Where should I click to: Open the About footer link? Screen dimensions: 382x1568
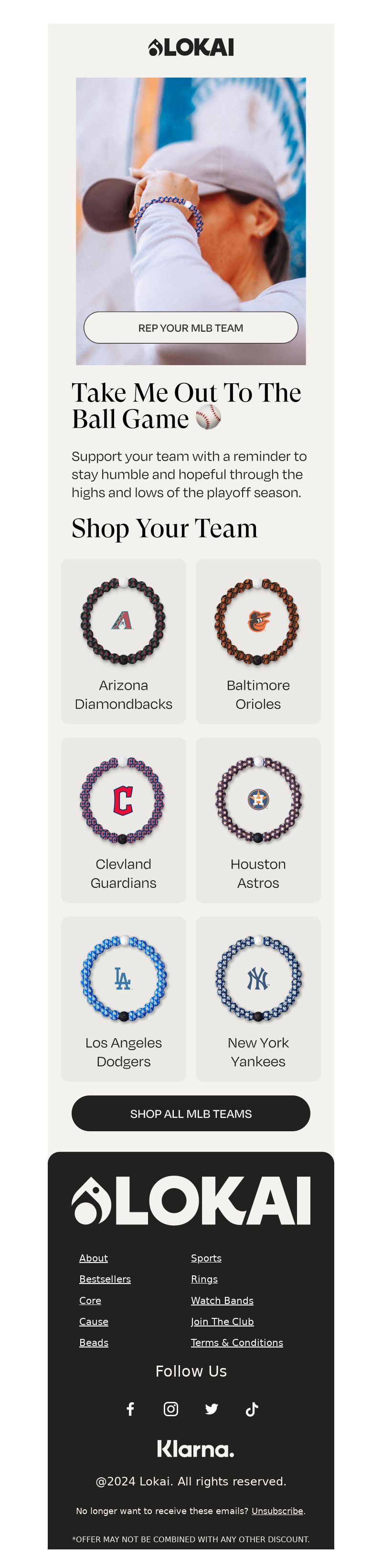[x=93, y=1258]
